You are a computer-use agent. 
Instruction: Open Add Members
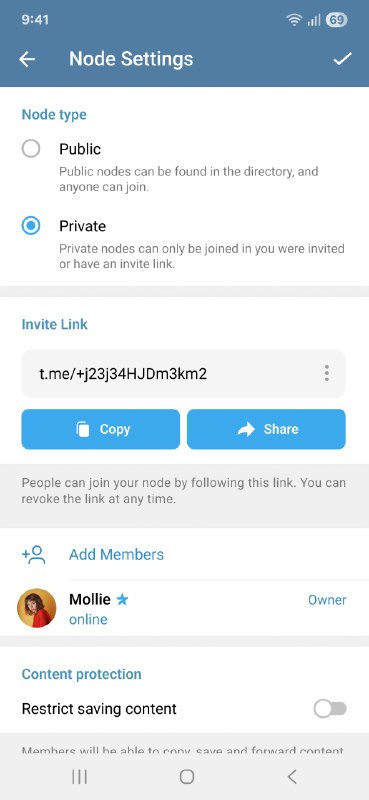point(184,555)
